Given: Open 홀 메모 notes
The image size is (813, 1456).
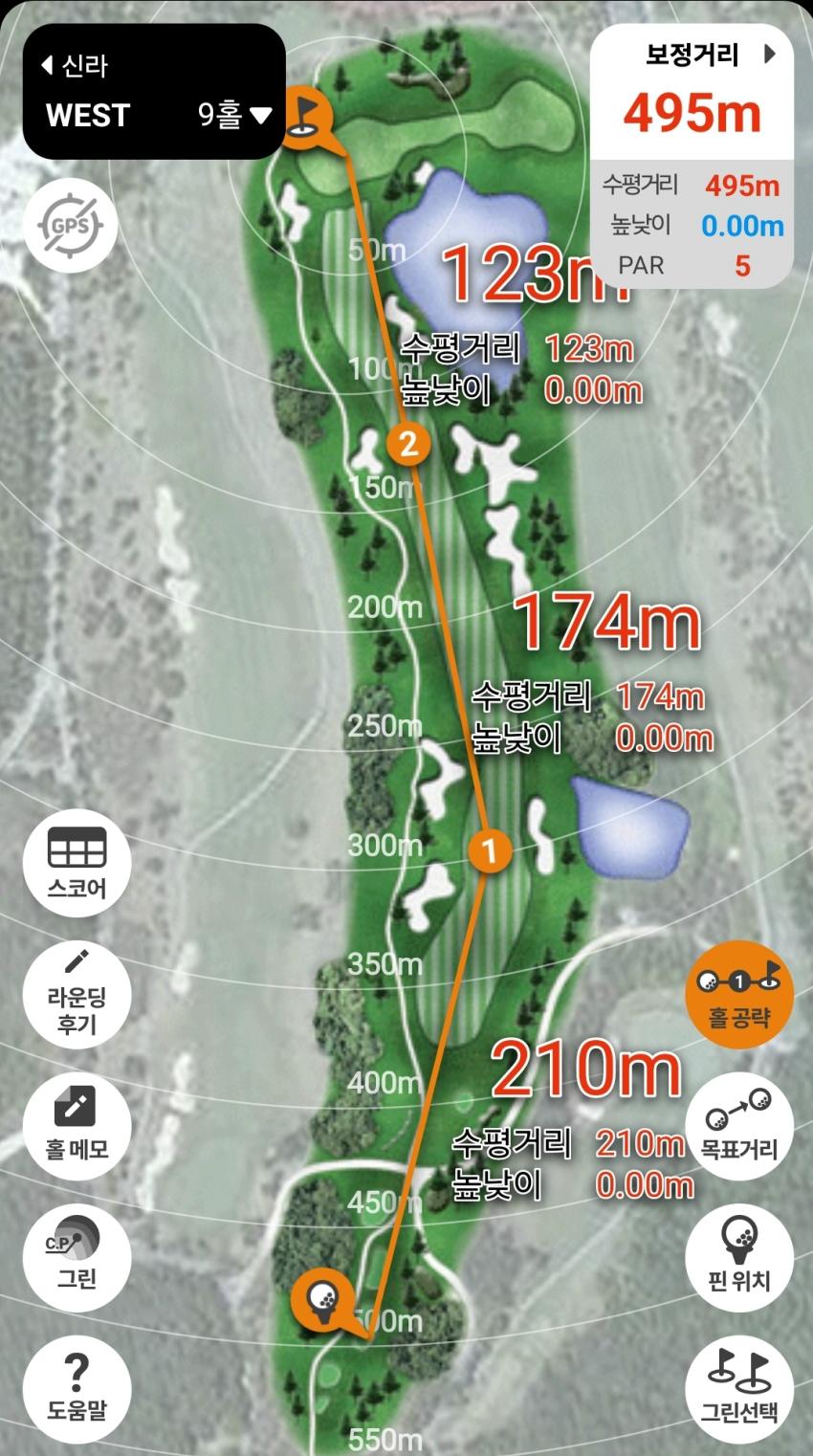Looking at the screenshot, I should point(77,1121).
